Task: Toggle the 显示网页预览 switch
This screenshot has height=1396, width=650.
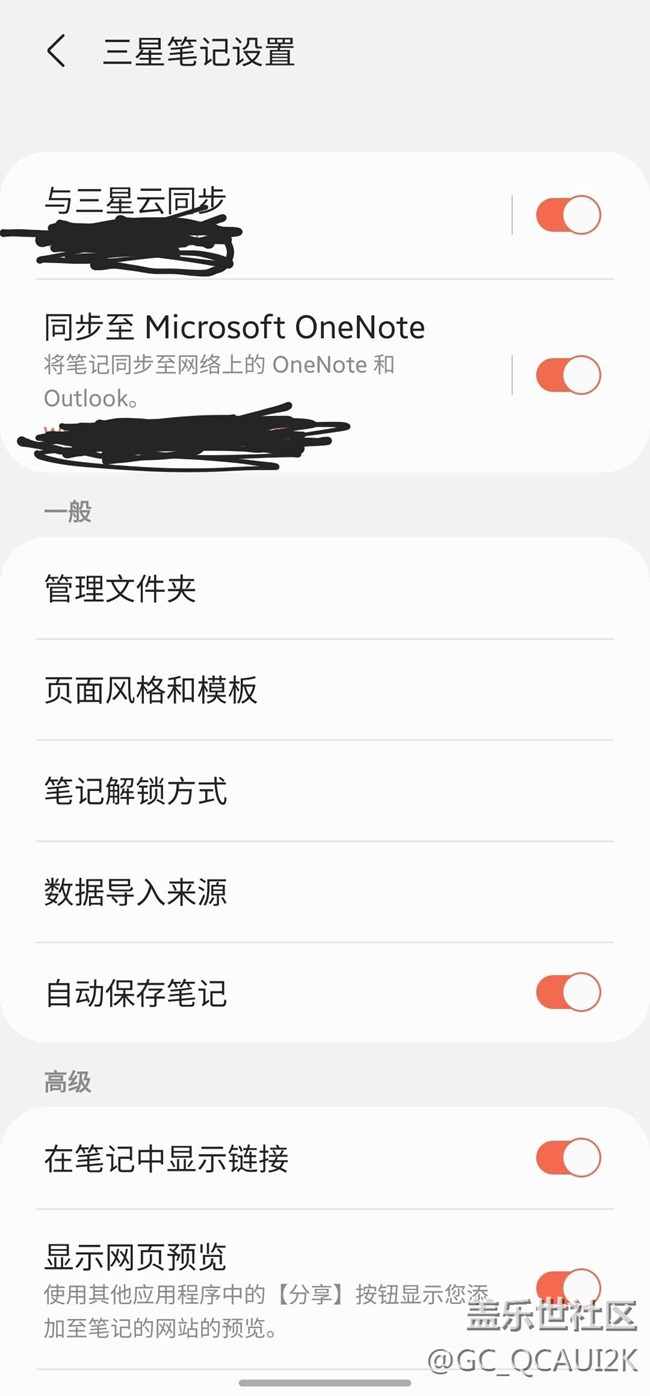Action: pyautogui.click(x=568, y=1288)
